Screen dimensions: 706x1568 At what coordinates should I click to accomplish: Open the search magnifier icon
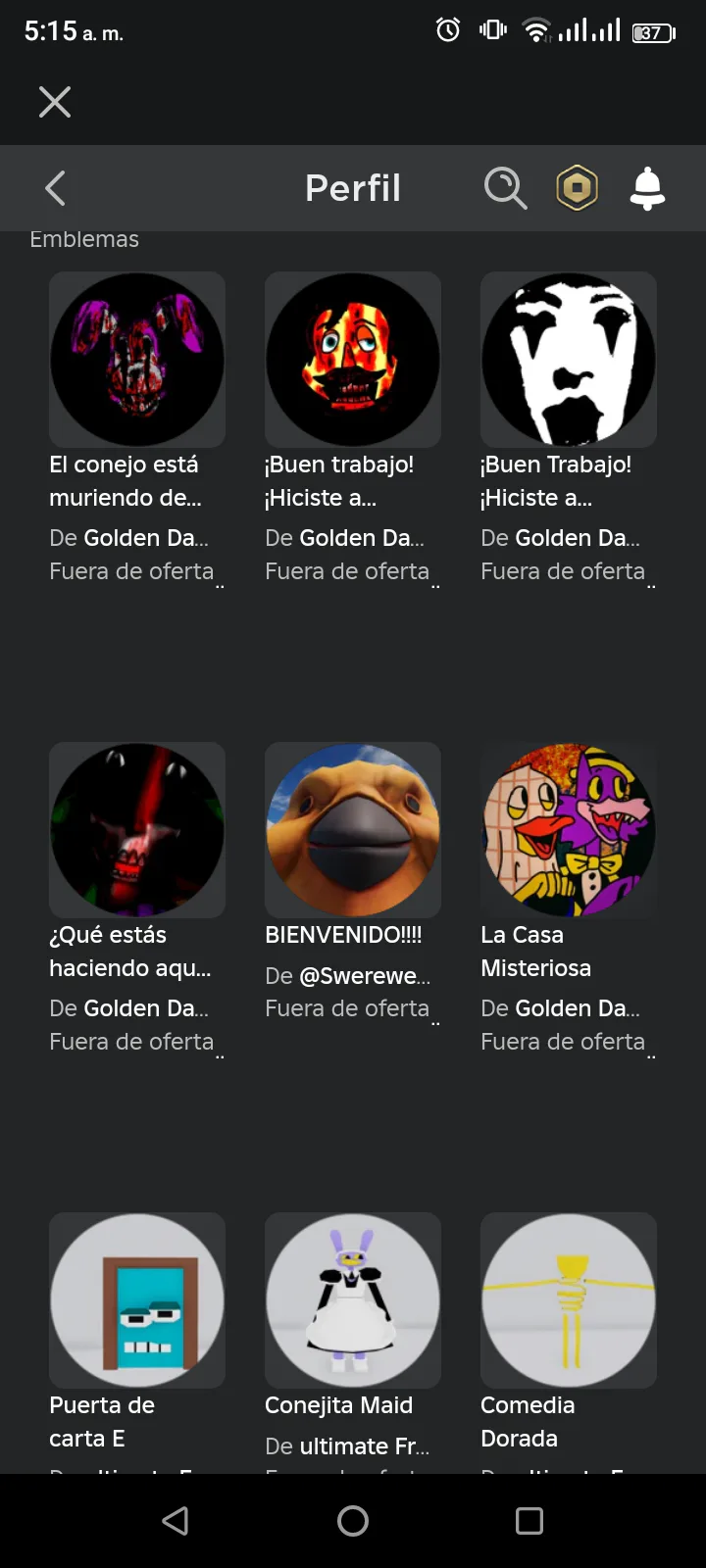[x=505, y=187]
